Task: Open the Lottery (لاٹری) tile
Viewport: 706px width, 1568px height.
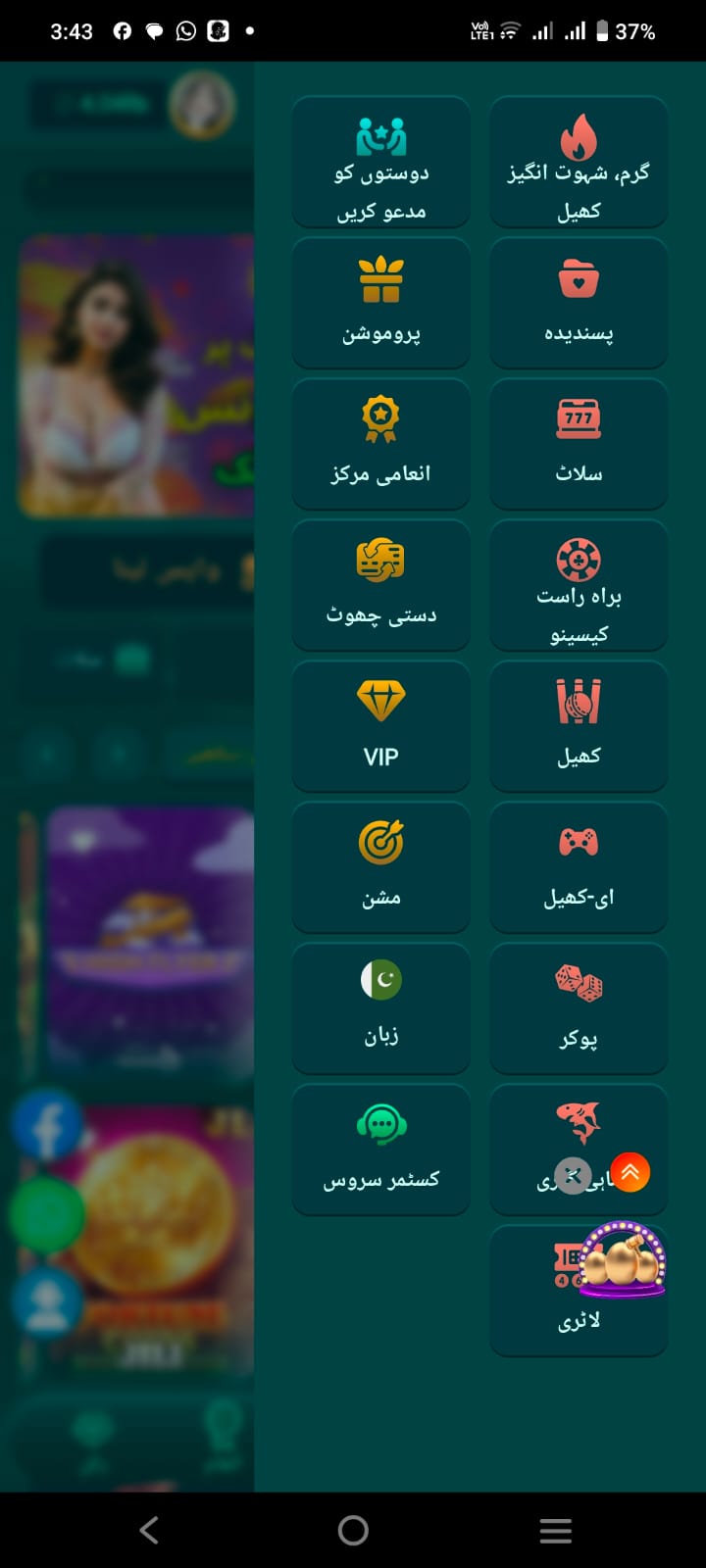Action: click(x=579, y=1291)
